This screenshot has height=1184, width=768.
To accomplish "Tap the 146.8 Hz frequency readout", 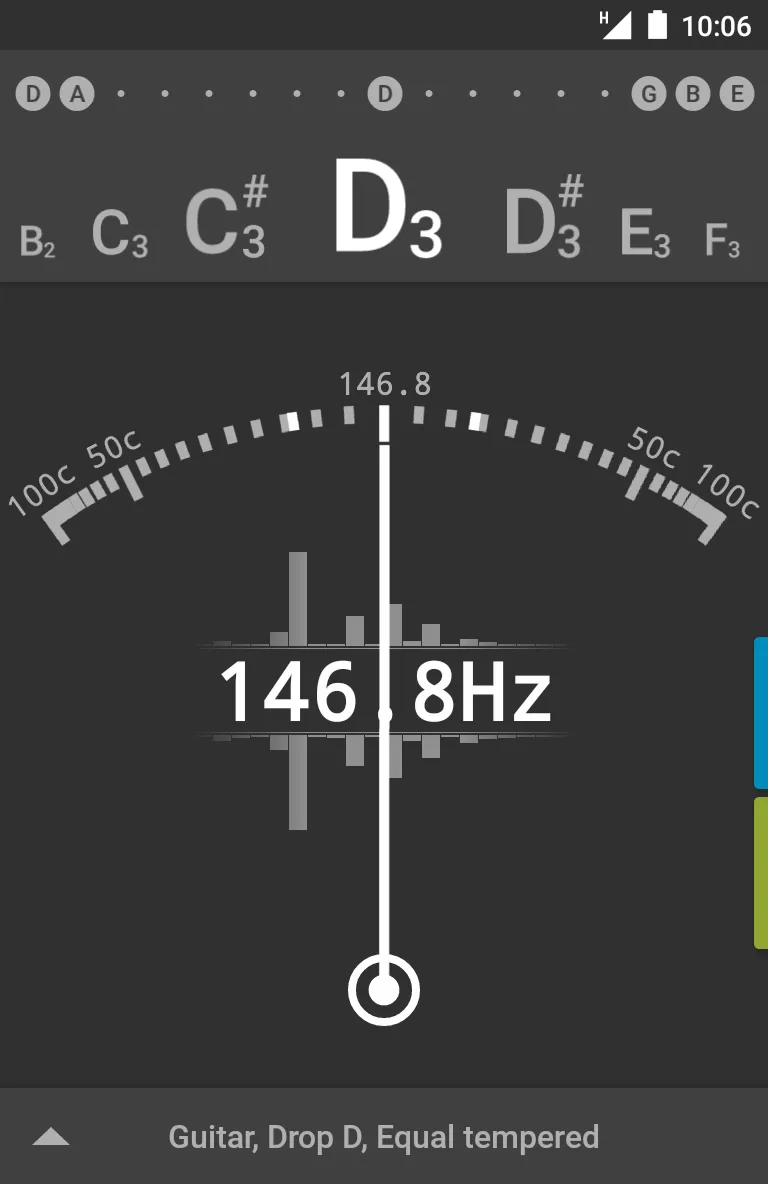I will (x=384, y=690).
